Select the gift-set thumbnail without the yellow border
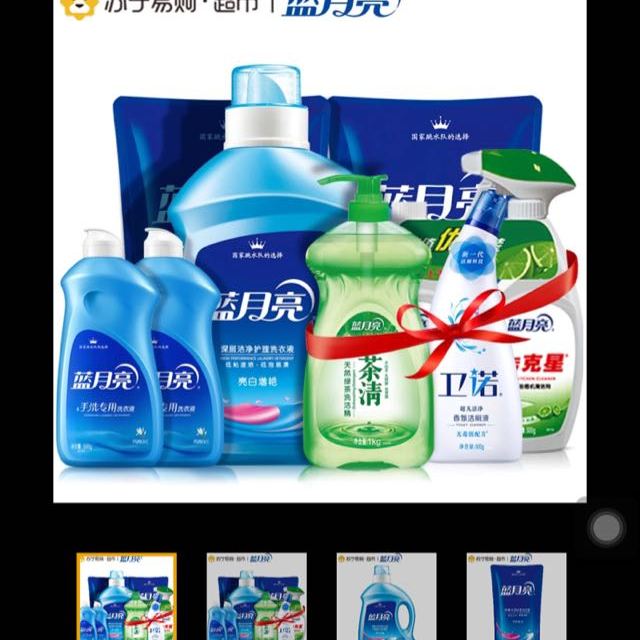Screen dimensions: 640x640 point(256,597)
